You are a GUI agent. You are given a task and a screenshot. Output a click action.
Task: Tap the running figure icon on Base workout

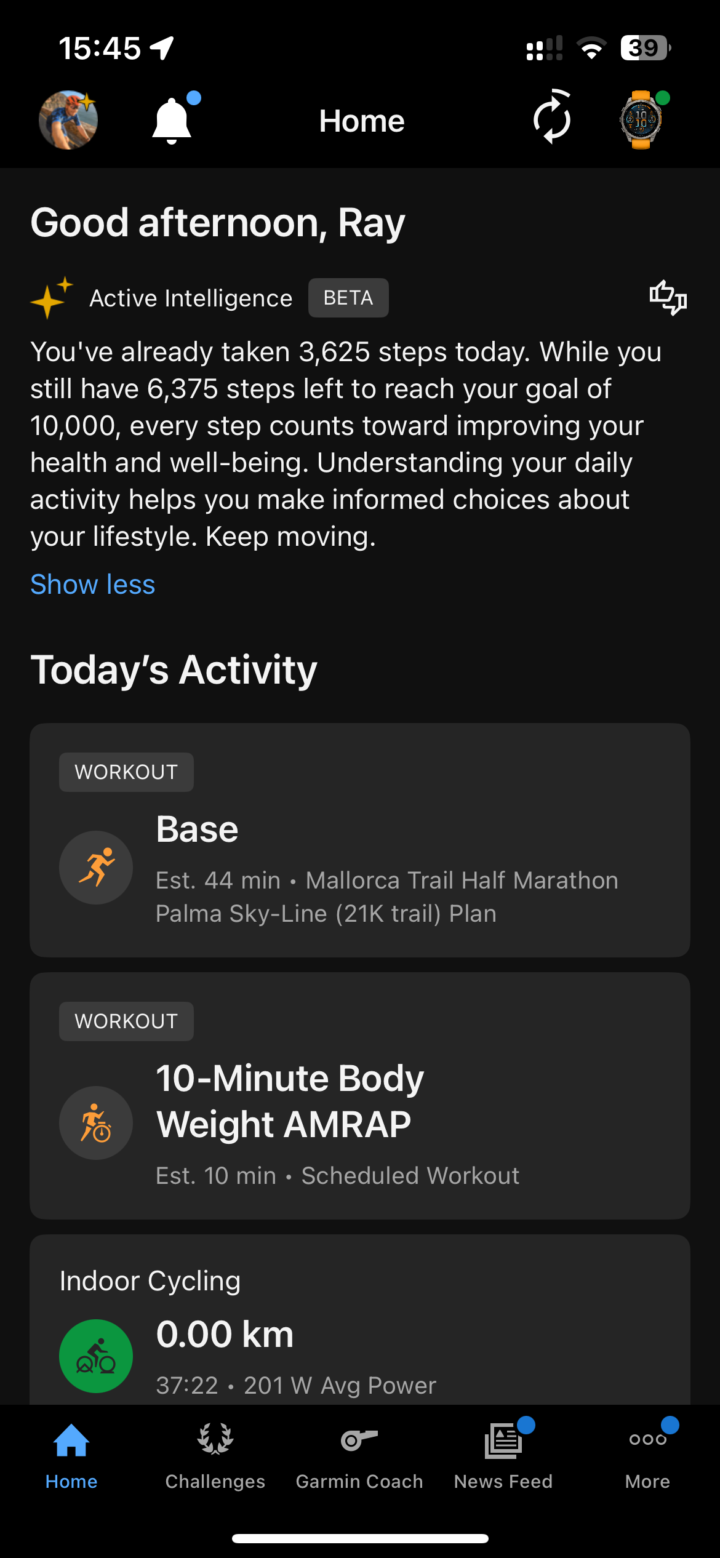(x=96, y=867)
